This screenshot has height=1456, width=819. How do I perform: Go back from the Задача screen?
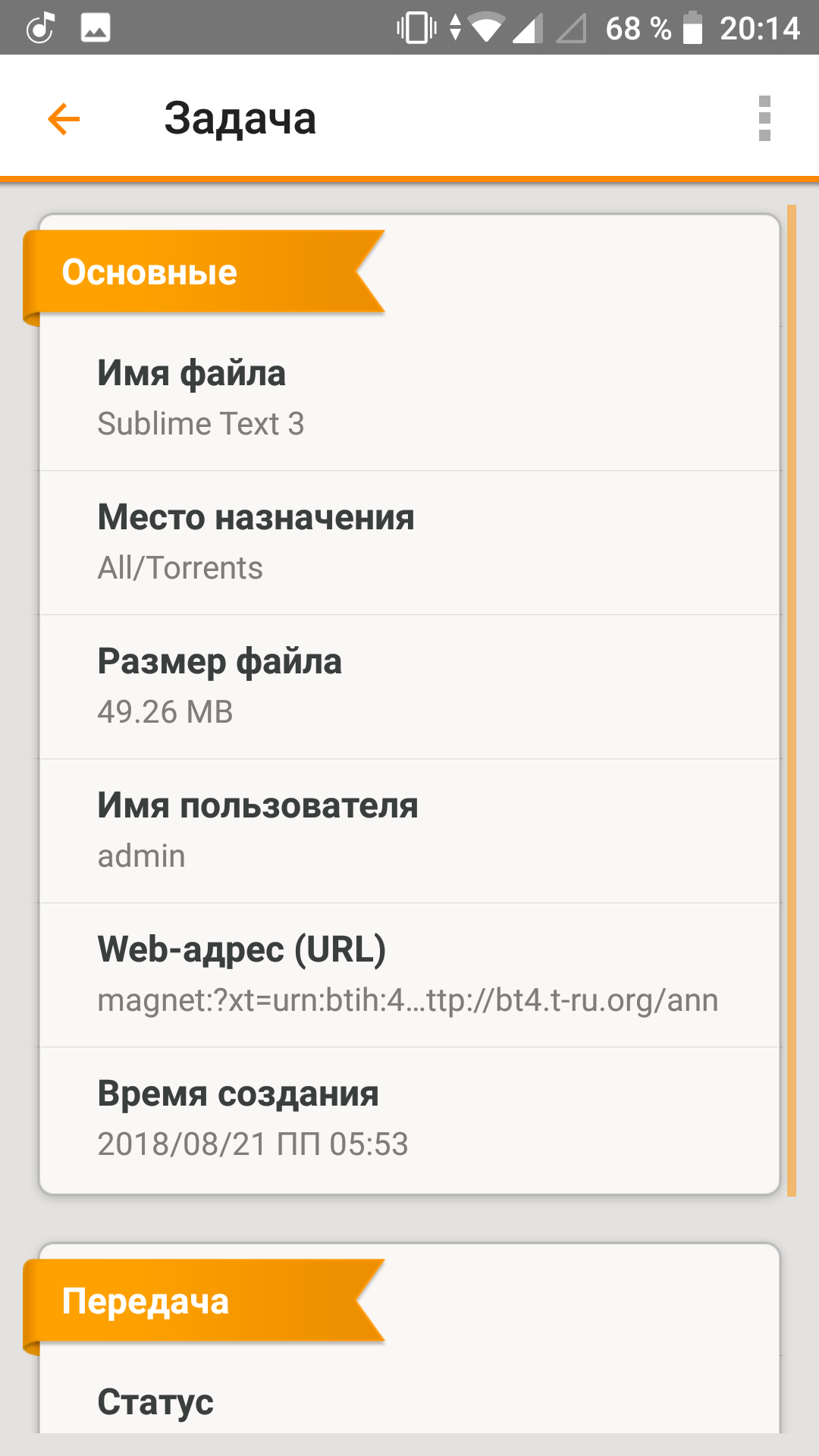64,118
